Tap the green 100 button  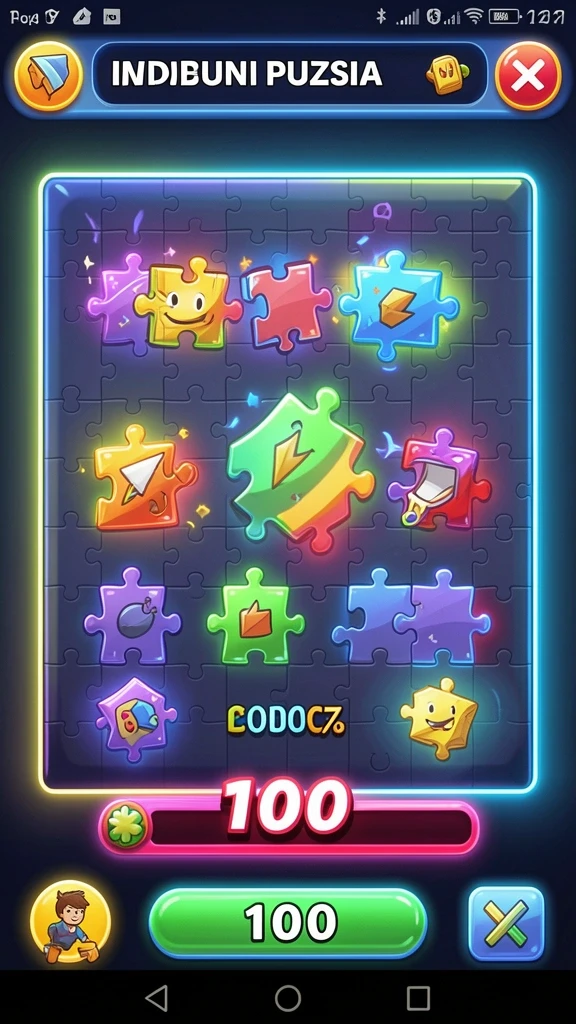coord(288,922)
